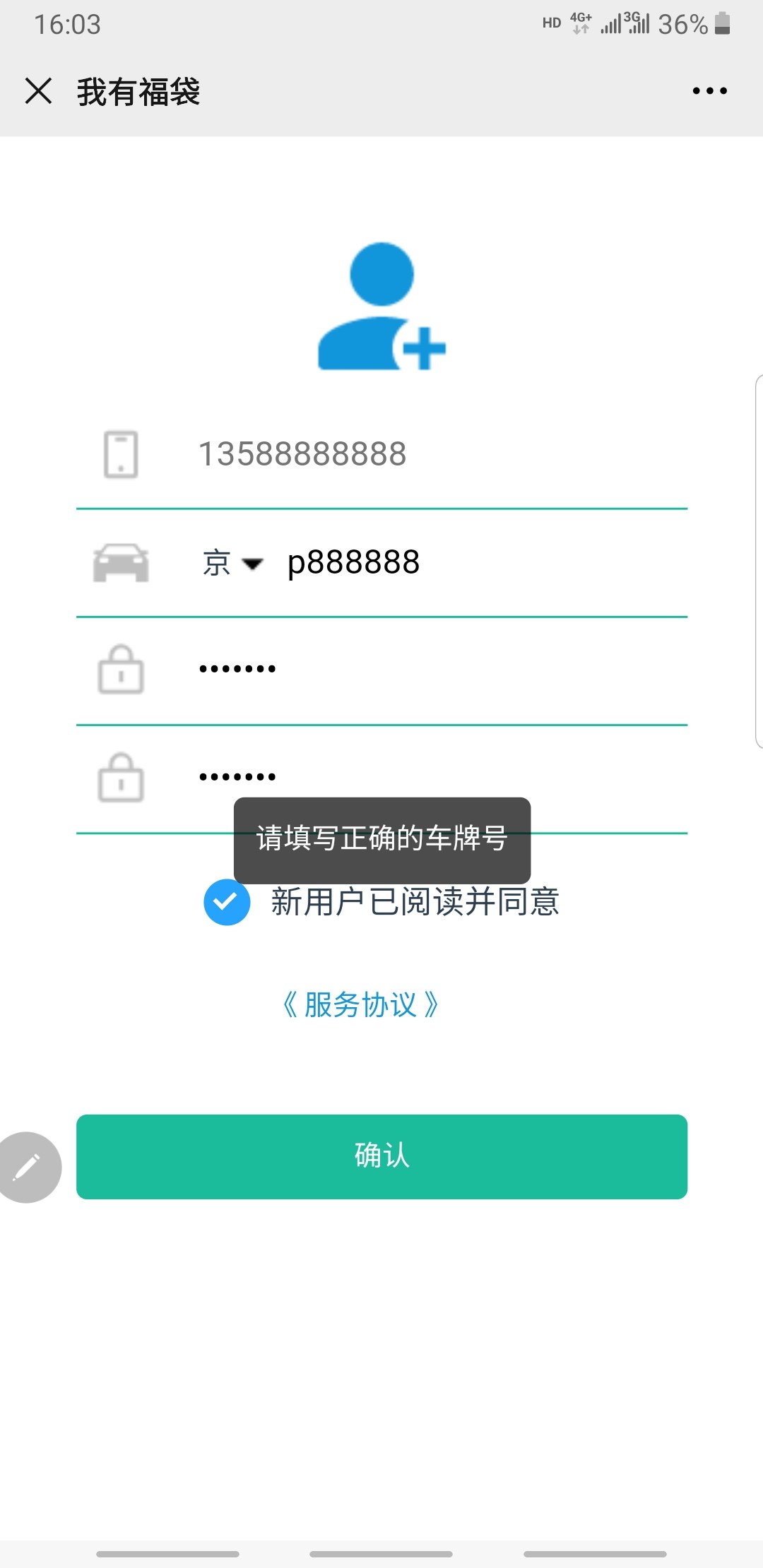Tap the floating pencil edit button
Screen dimensions: 763x1568
click(27, 1167)
